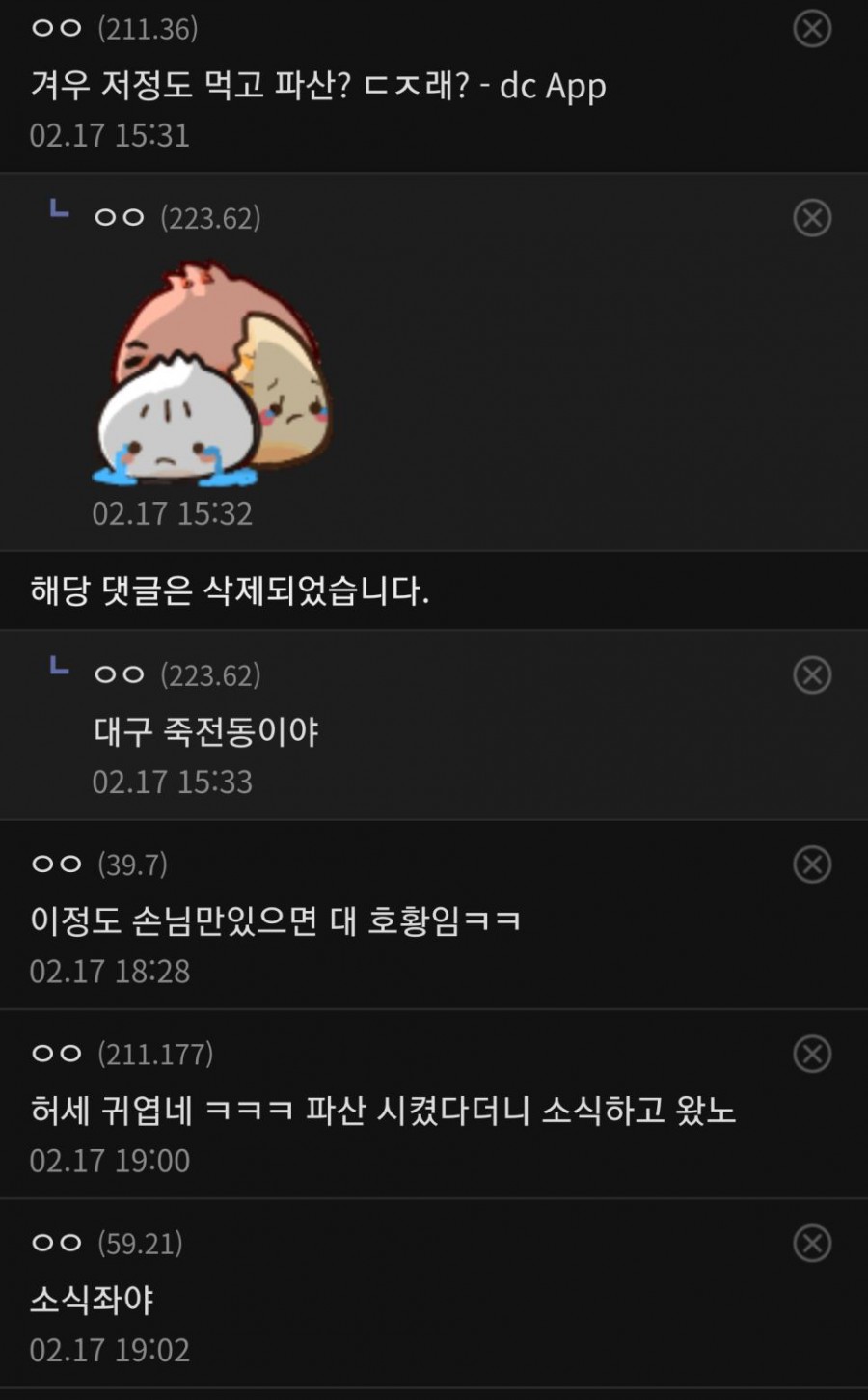Image resolution: width=868 pixels, height=1400 pixels.
Task: Reply to comment '이정도 손님만있으면 대 호황임ㅋㅋ'
Action: click(276, 920)
